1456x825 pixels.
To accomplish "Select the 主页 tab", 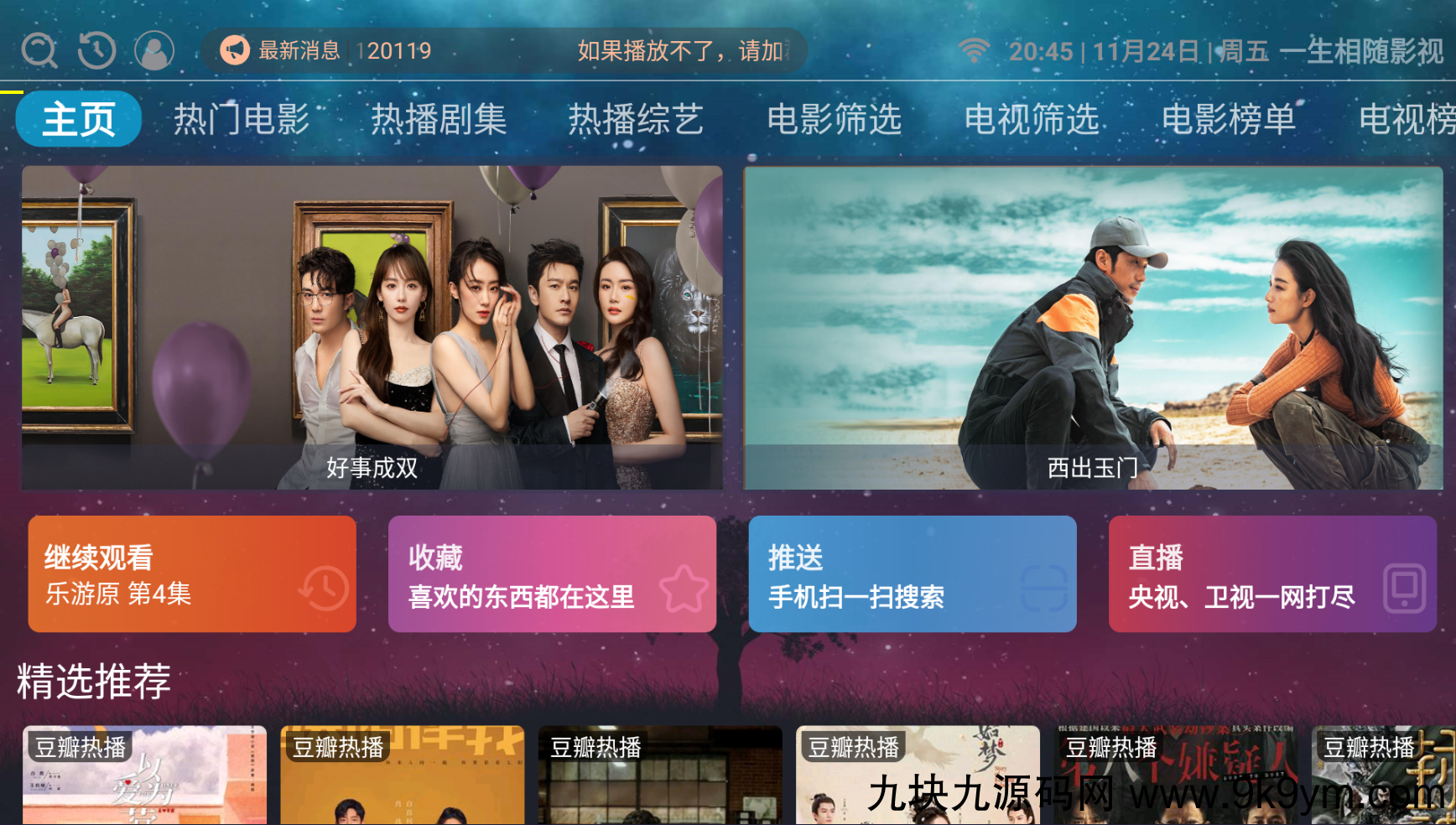I will click(x=79, y=119).
